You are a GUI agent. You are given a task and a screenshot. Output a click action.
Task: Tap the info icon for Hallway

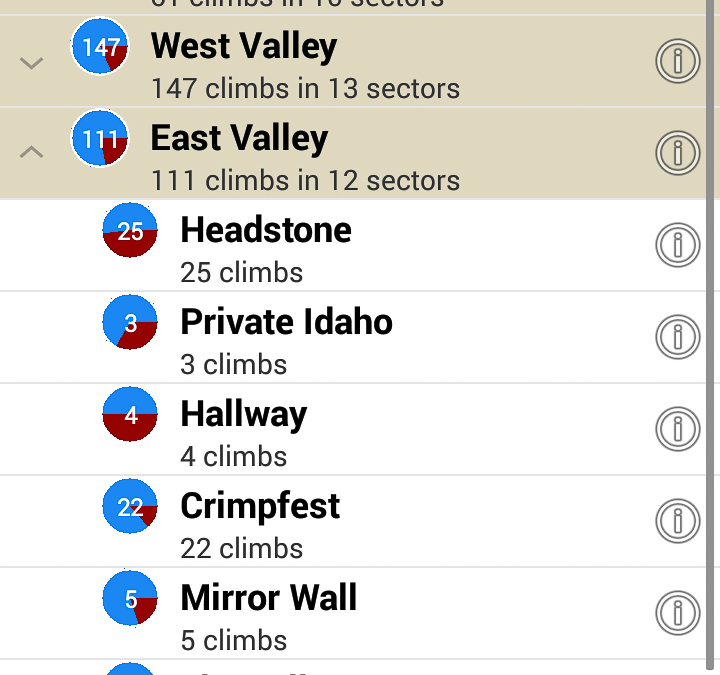coord(677,429)
